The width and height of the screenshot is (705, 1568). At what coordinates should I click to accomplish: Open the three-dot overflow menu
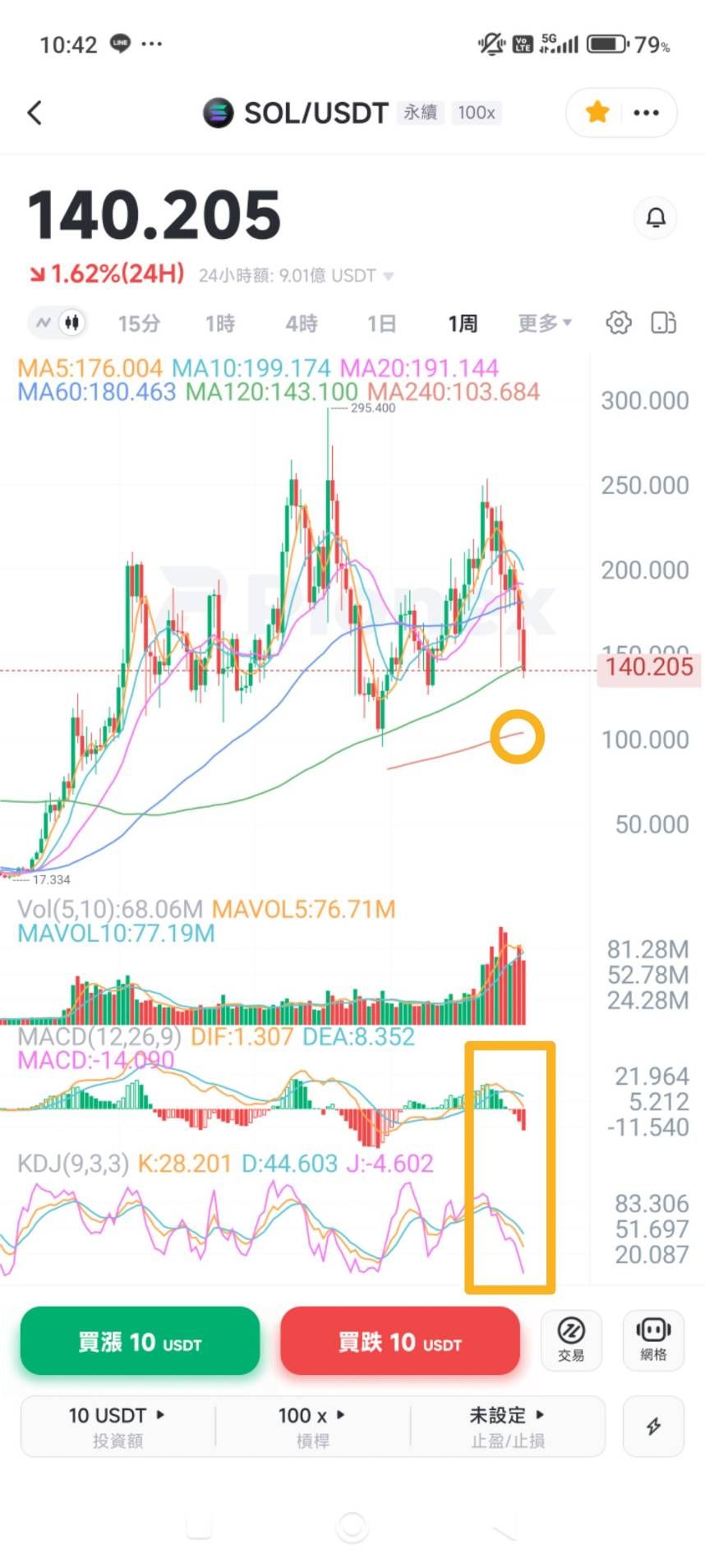point(646,113)
